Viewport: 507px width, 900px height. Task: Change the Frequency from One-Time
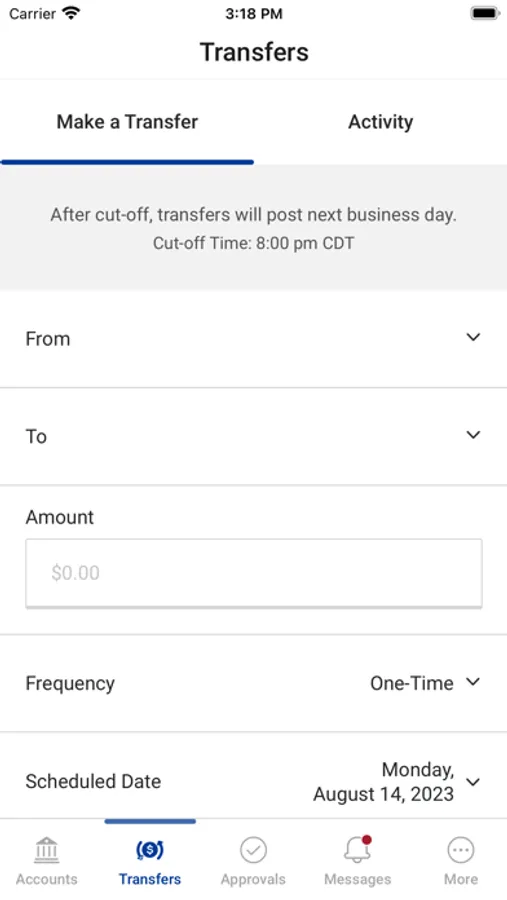(x=253, y=683)
